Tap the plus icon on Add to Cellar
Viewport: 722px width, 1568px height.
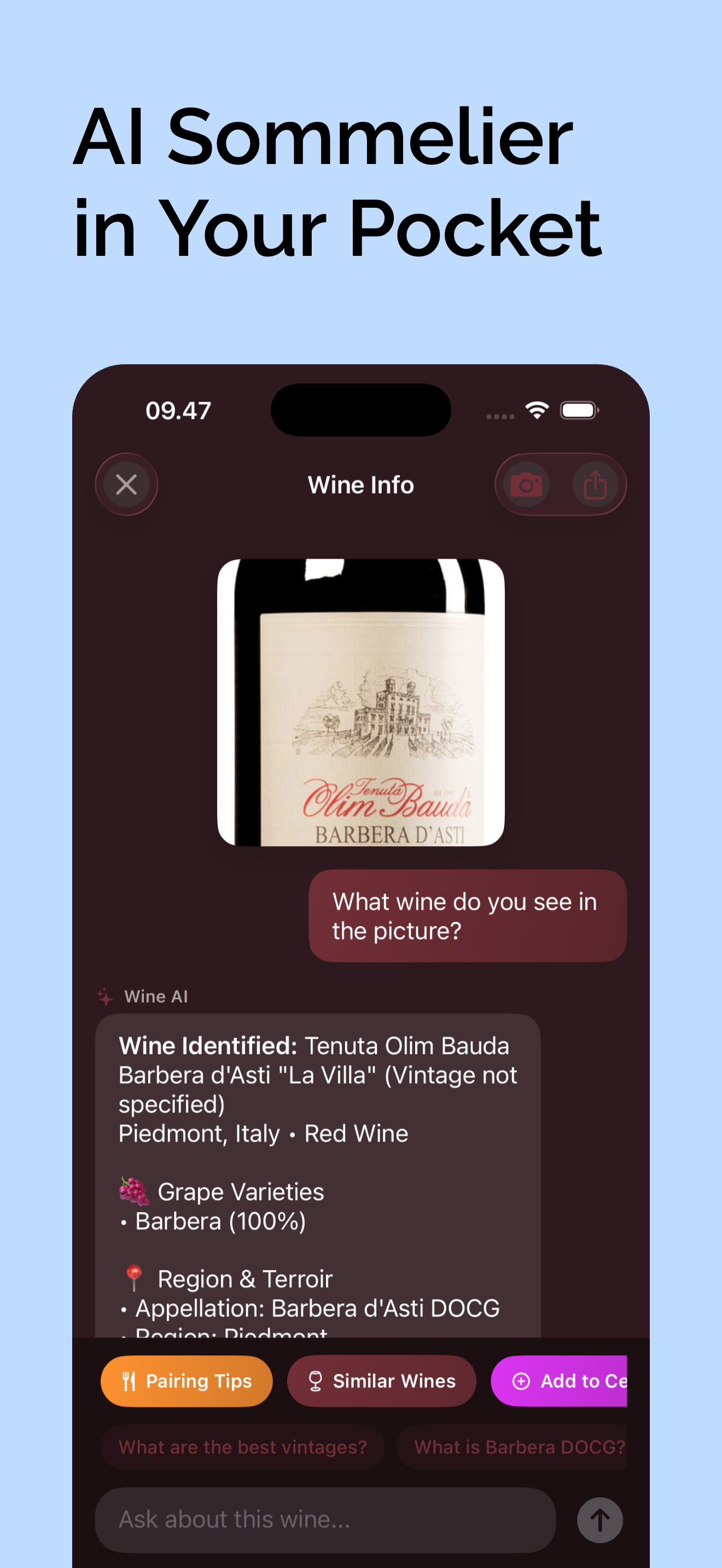coord(521,1382)
